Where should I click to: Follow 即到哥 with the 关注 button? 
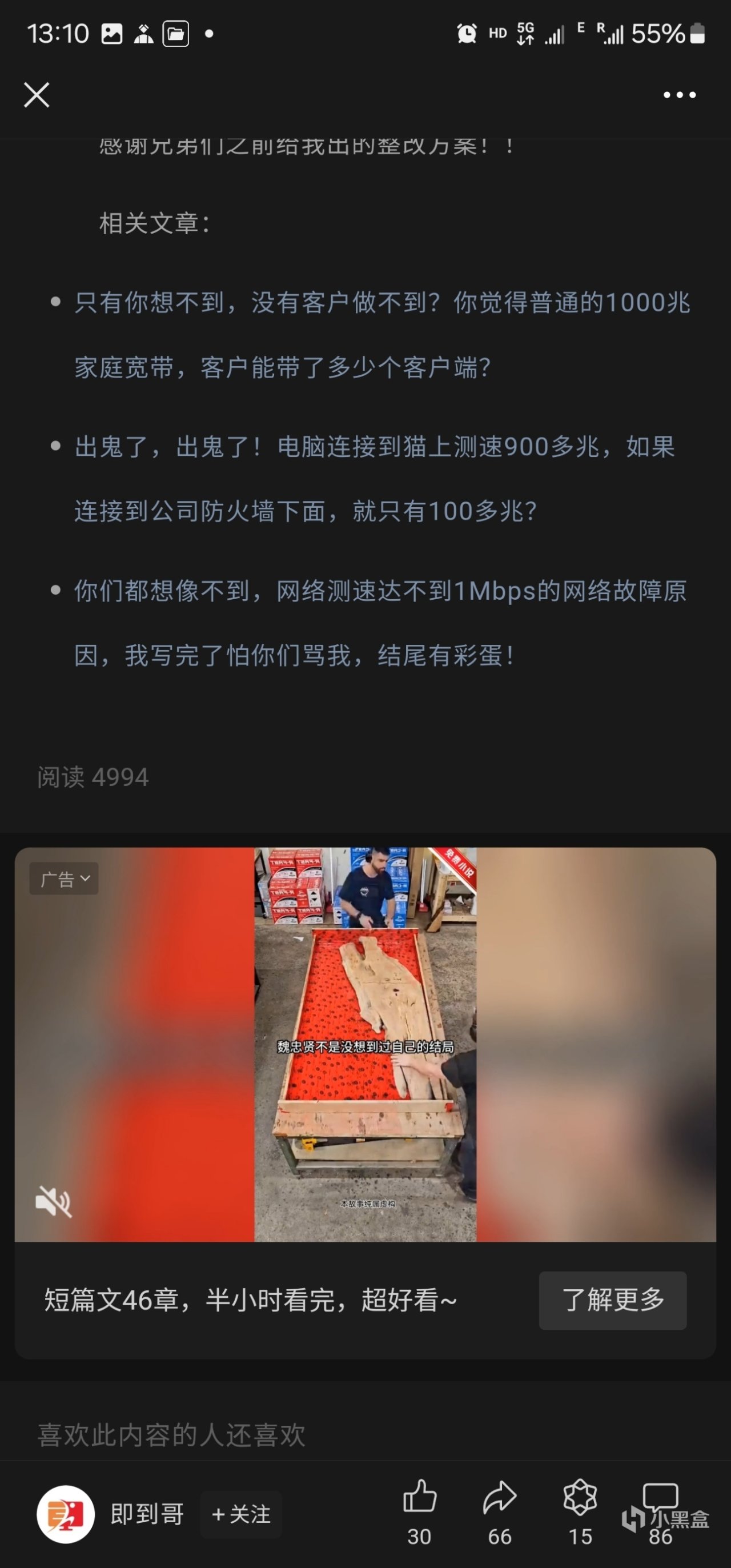pyautogui.click(x=241, y=1514)
